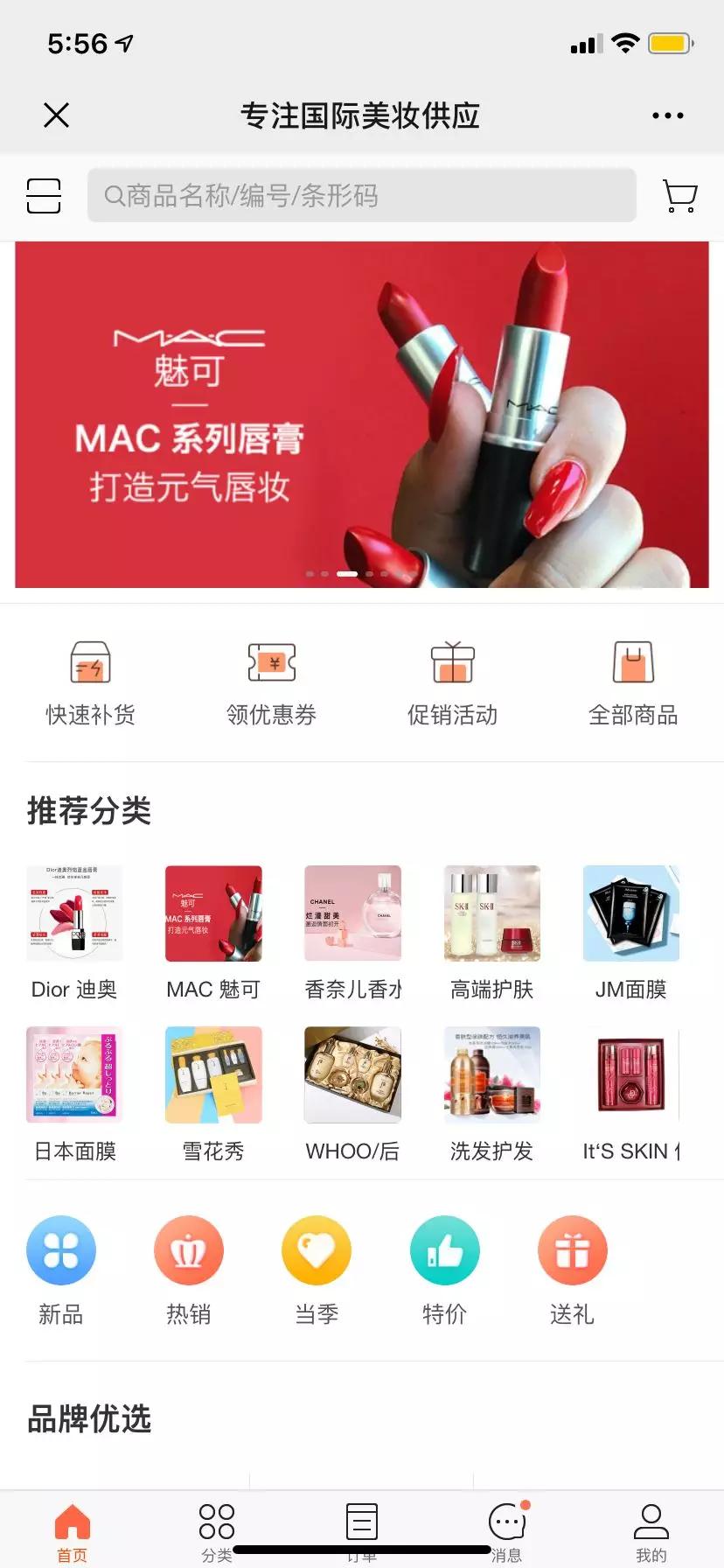Open 领优惠券 to get coupons

tap(271, 683)
